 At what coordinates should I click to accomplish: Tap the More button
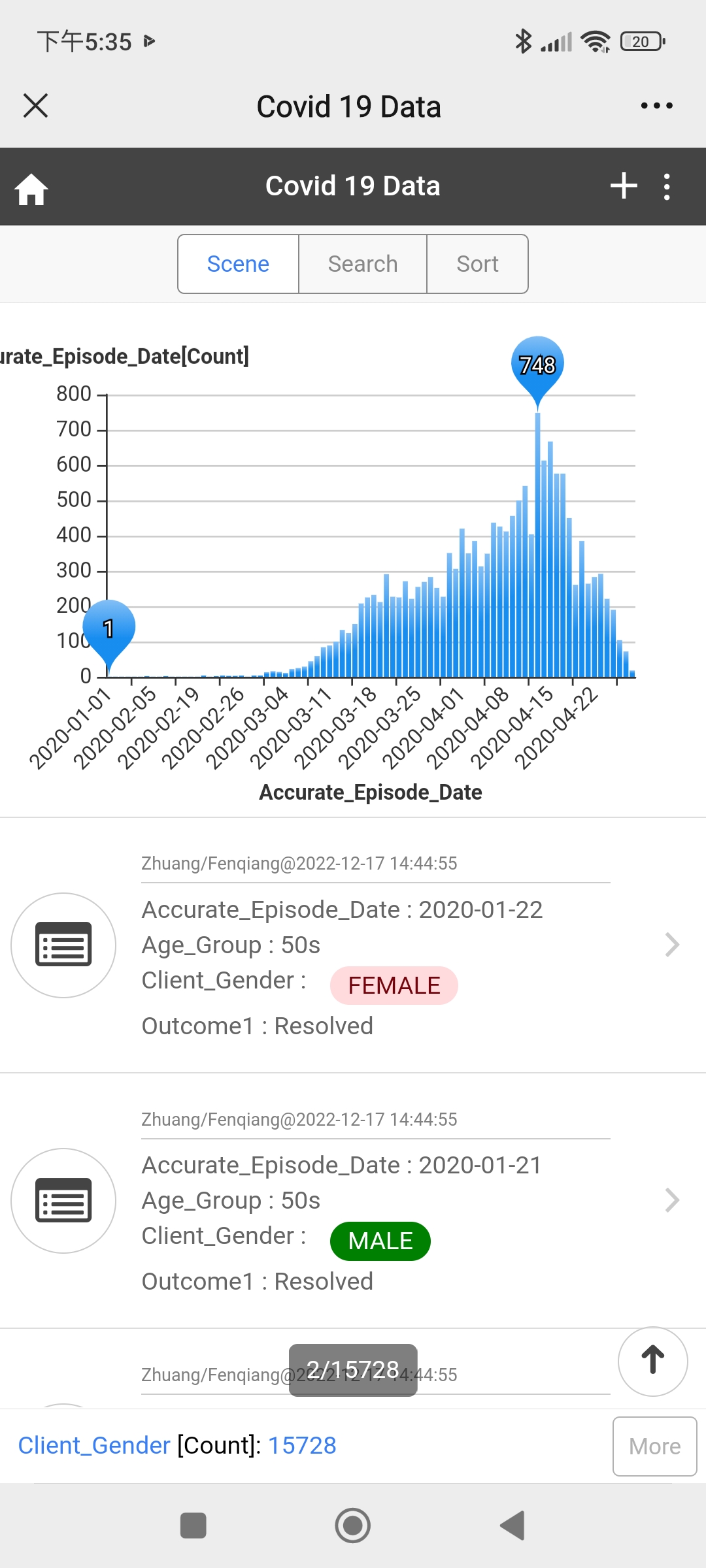click(x=654, y=1446)
